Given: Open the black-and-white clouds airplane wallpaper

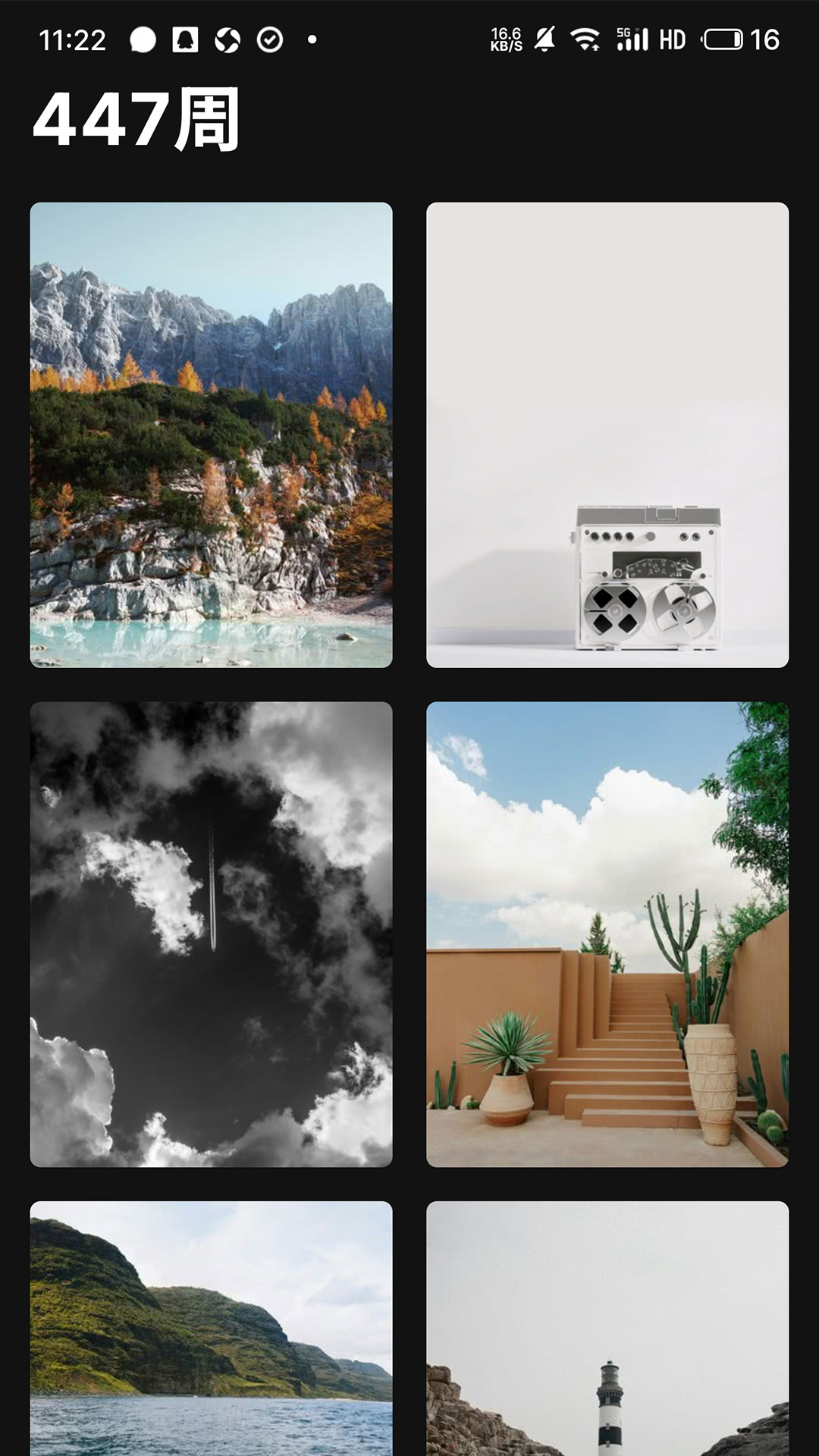Looking at the screenshot, I should coord(211,934).
